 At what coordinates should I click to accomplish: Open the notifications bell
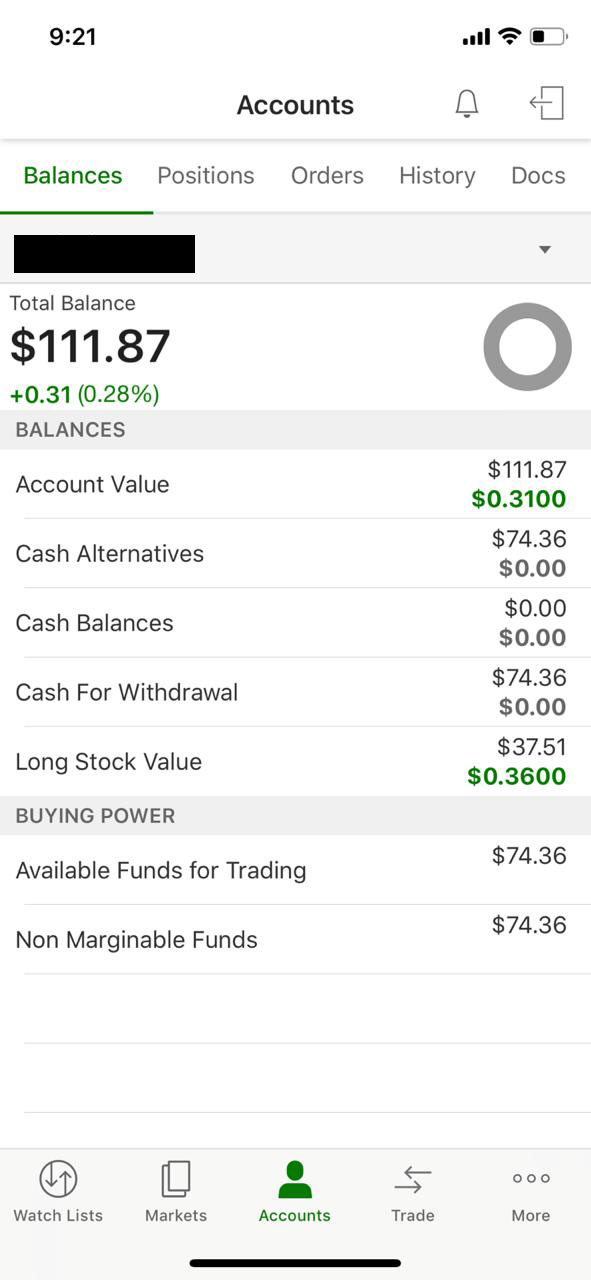click(467, 104)
